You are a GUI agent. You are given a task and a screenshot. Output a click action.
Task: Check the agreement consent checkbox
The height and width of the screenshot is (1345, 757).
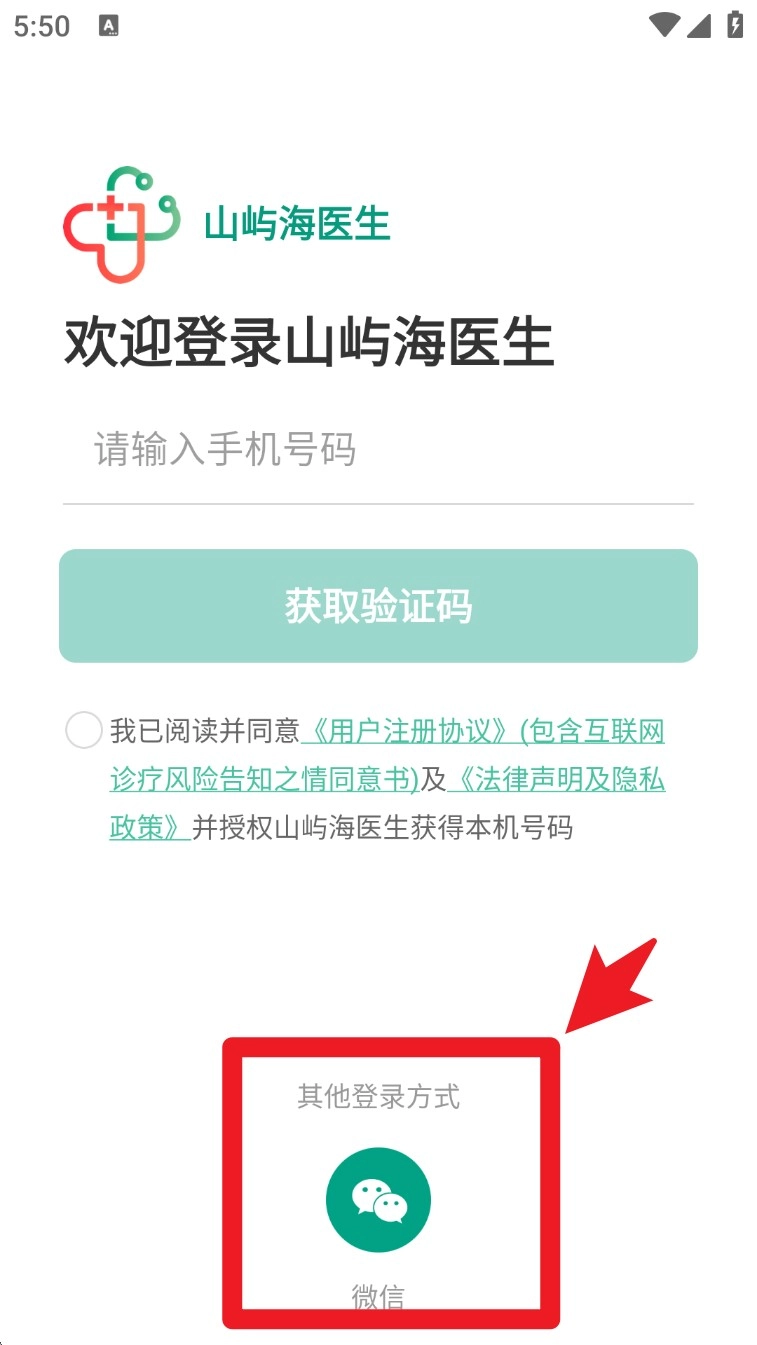pyautogui.click(x=84, y=731)
